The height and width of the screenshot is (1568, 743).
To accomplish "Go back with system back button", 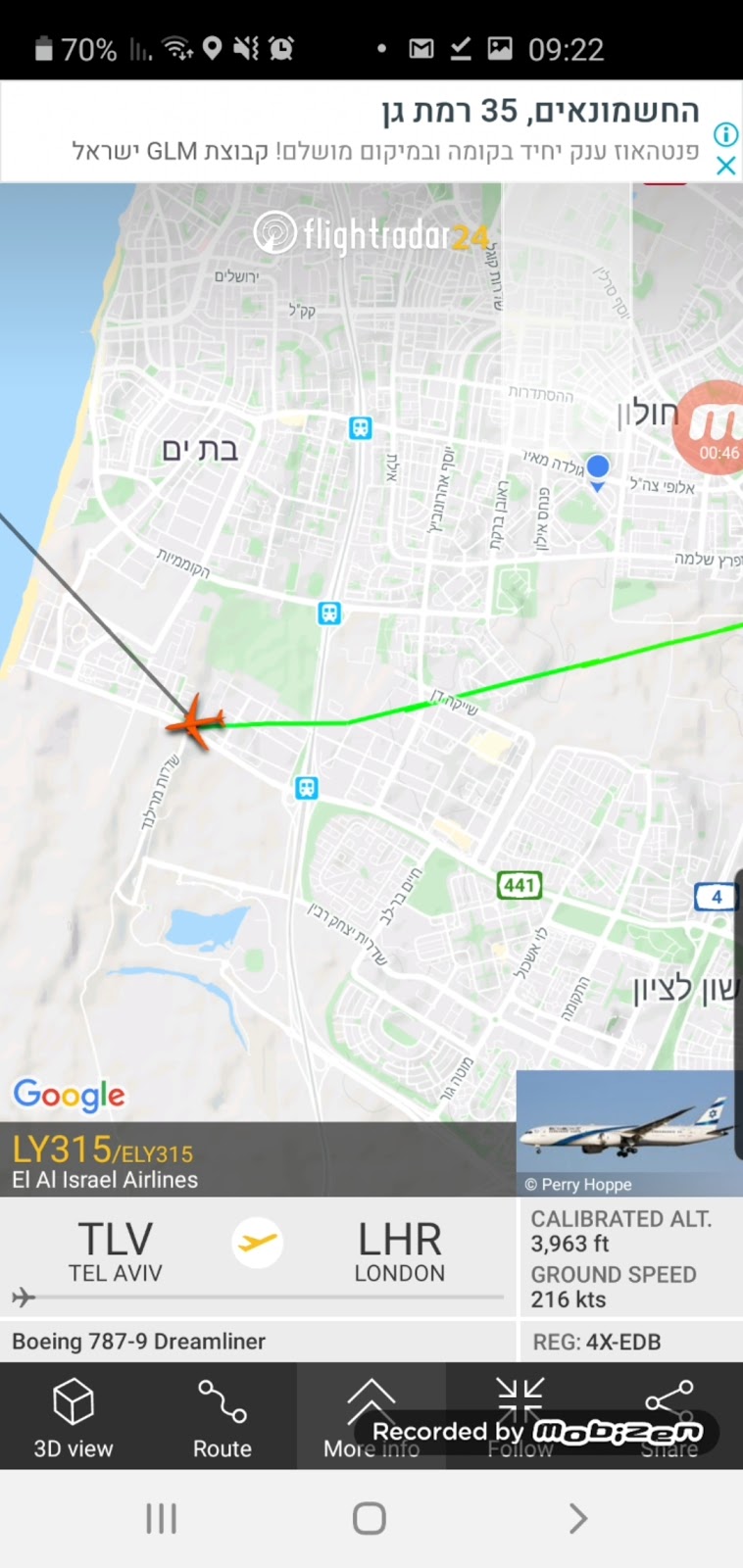I will pos(577,1518).
